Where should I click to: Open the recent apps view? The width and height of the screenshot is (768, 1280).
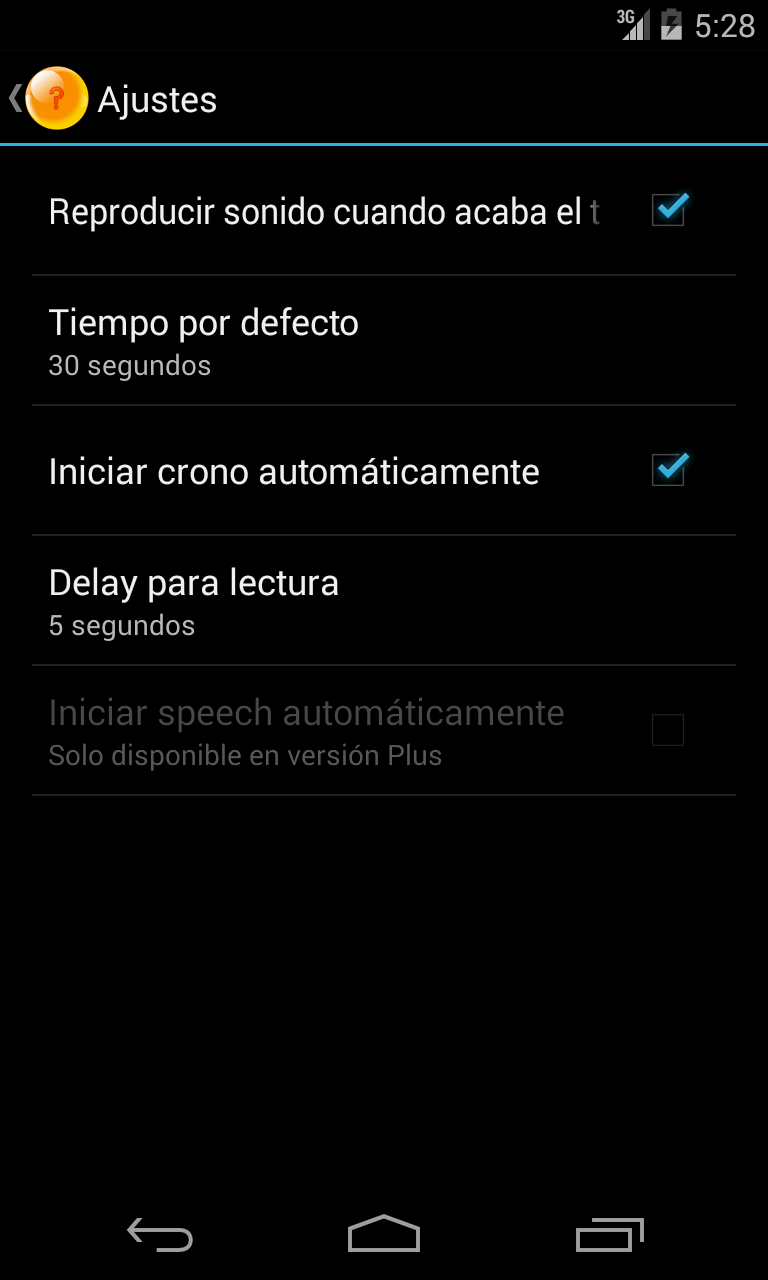pos(609,1235)
